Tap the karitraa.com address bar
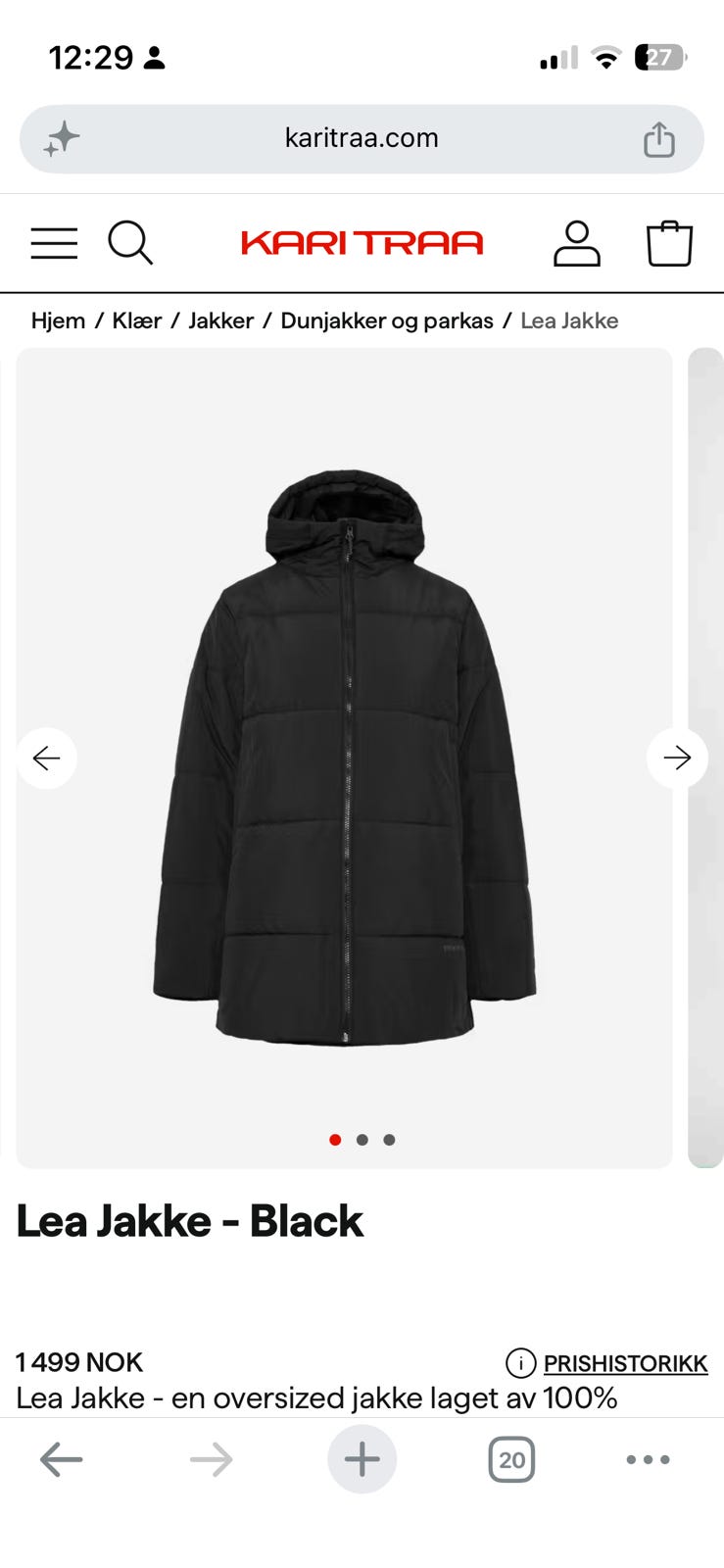724x1568 pixels. [362, 138]
